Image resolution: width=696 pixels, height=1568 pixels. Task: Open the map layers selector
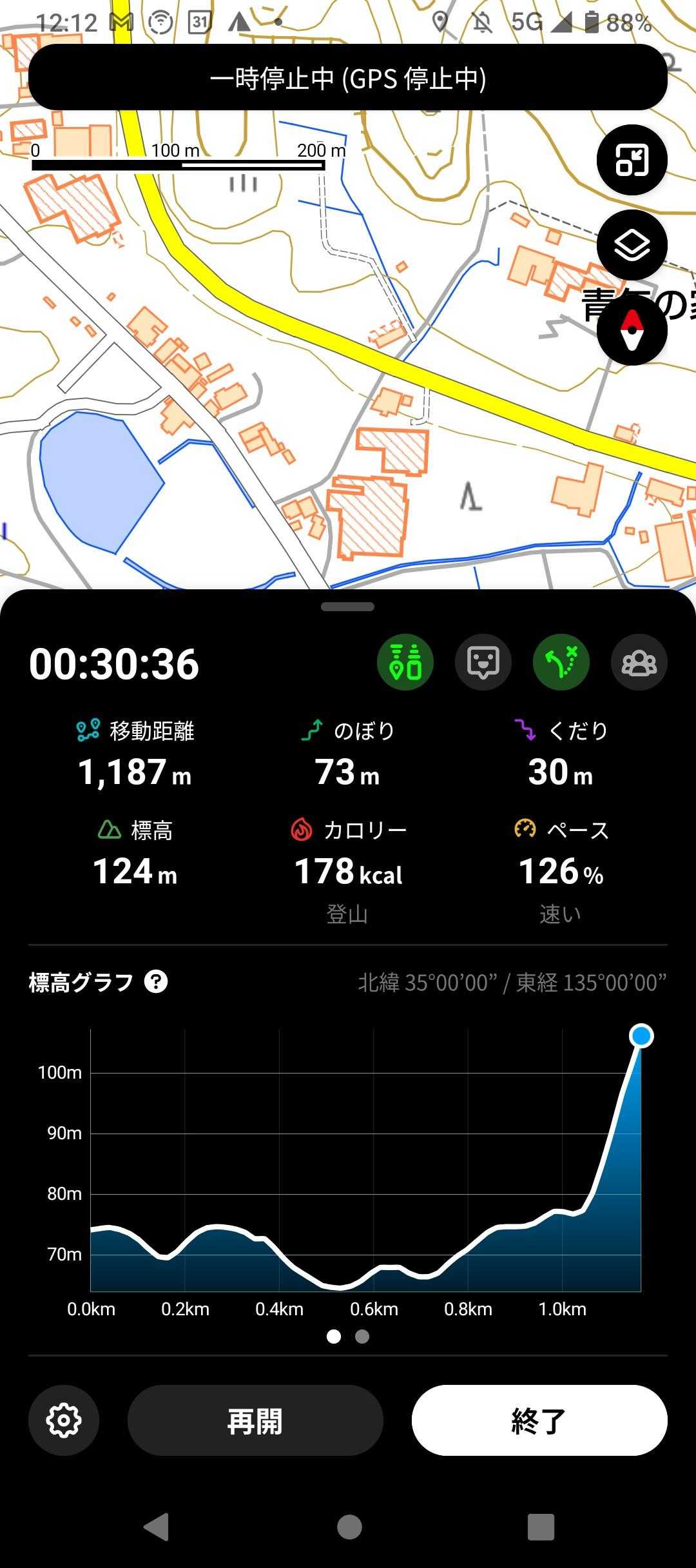tap(632, 245)
